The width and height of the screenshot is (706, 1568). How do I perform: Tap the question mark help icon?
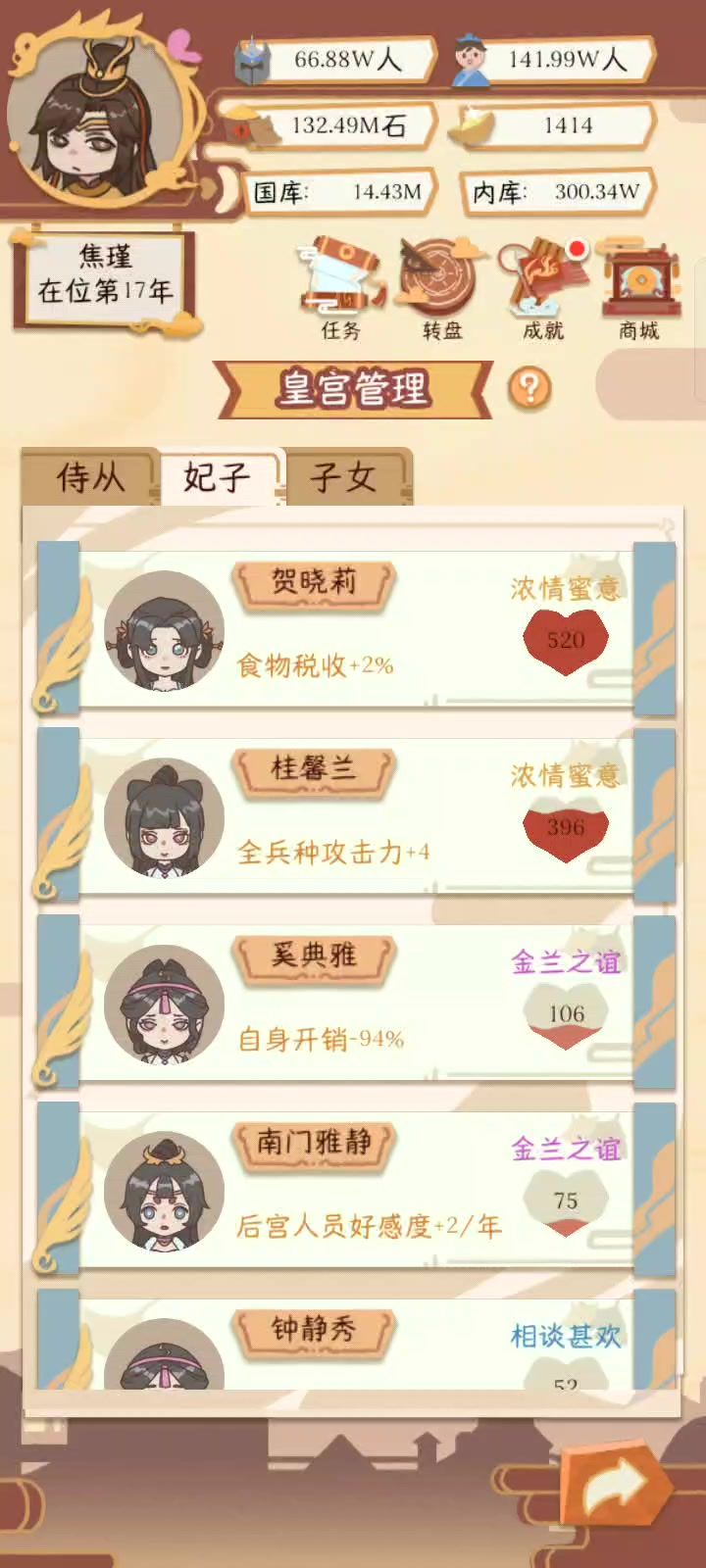[529, 389]
